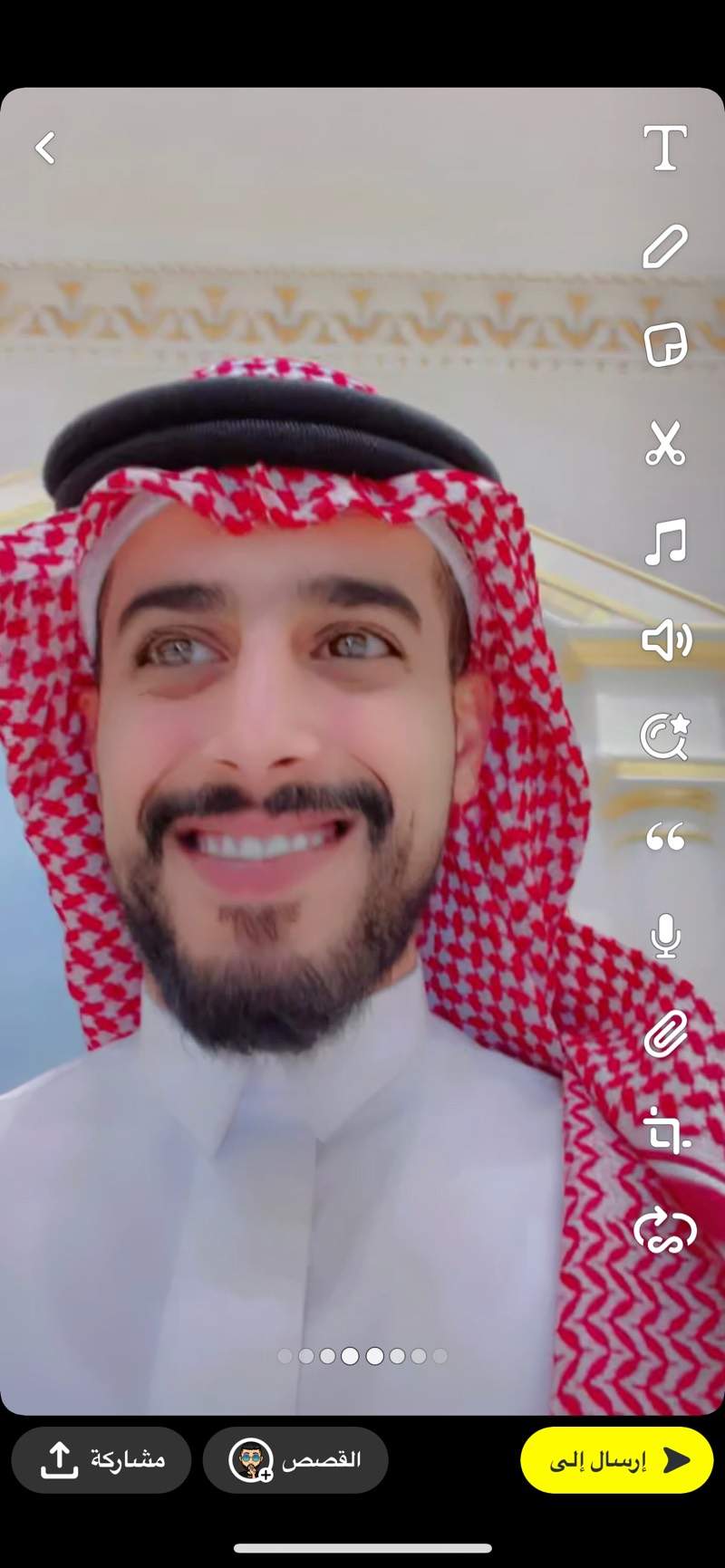Attach a link with the paperclip
The width and height of the screenshot is (725, 1568).
[x=665, y=1034]
